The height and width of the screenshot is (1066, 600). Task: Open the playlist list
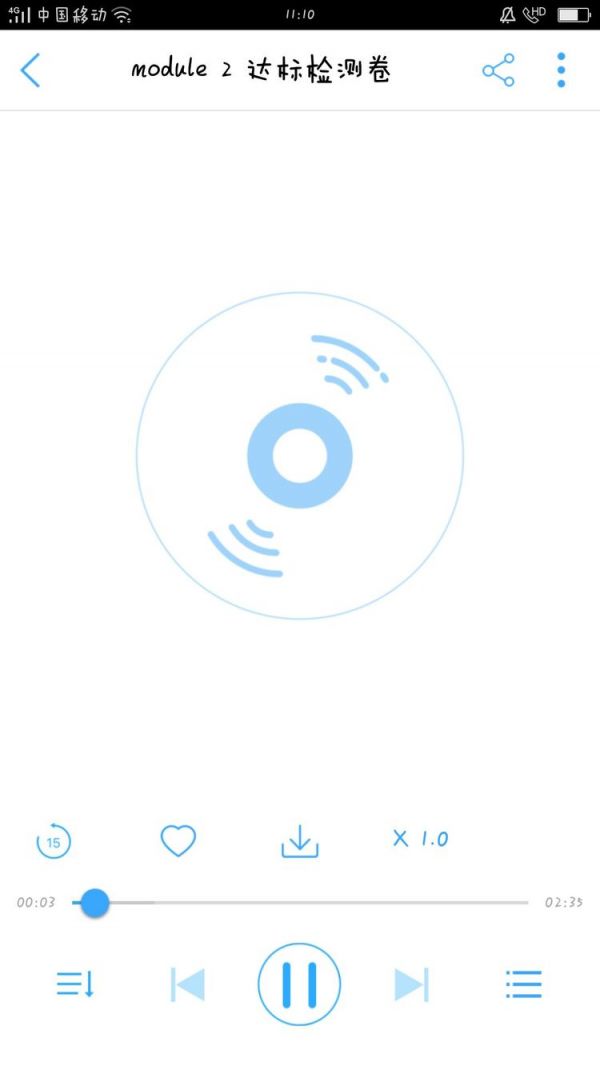click(x=524, y=984)
